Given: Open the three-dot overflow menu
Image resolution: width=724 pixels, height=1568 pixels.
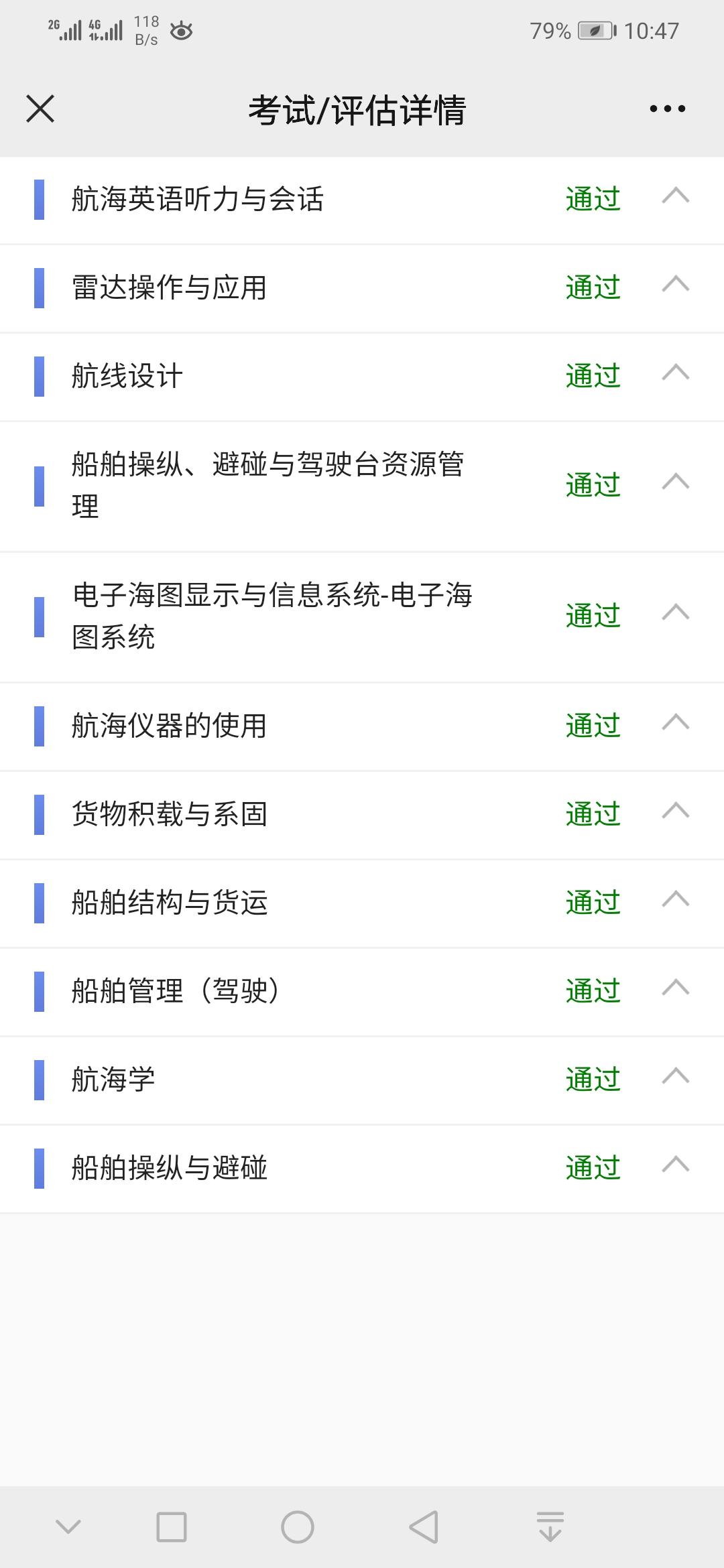Looking at the screenshot, I should point(668,109).
